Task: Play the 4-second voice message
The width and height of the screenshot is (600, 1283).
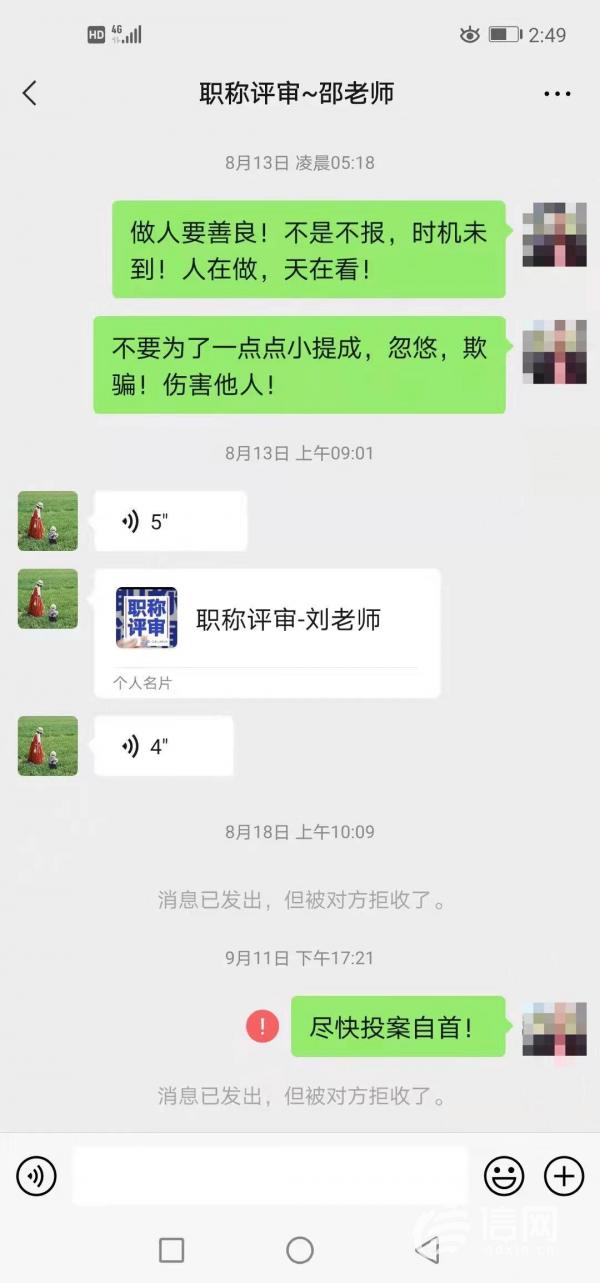Action: coord(163,746)
